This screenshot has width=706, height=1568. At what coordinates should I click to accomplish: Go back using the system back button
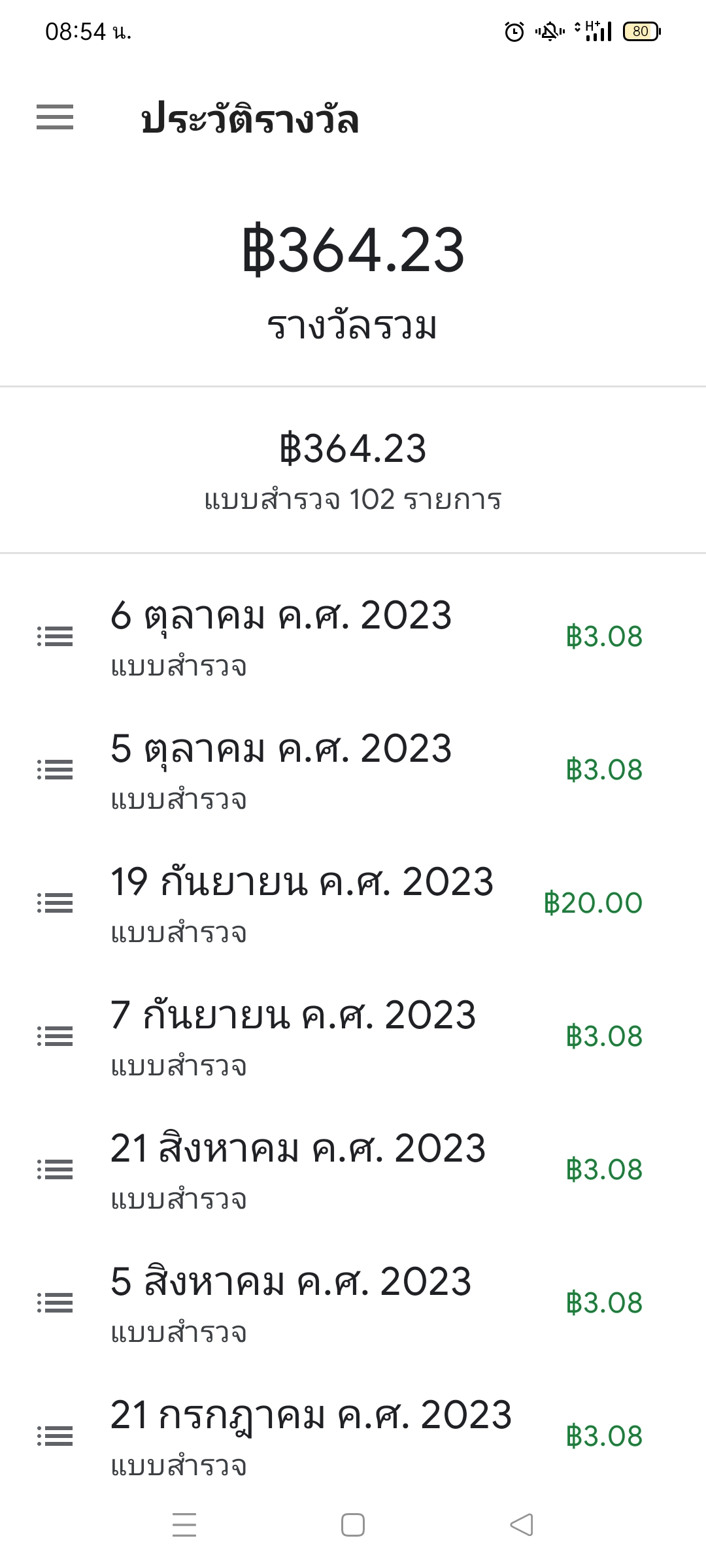point(522,1525)
